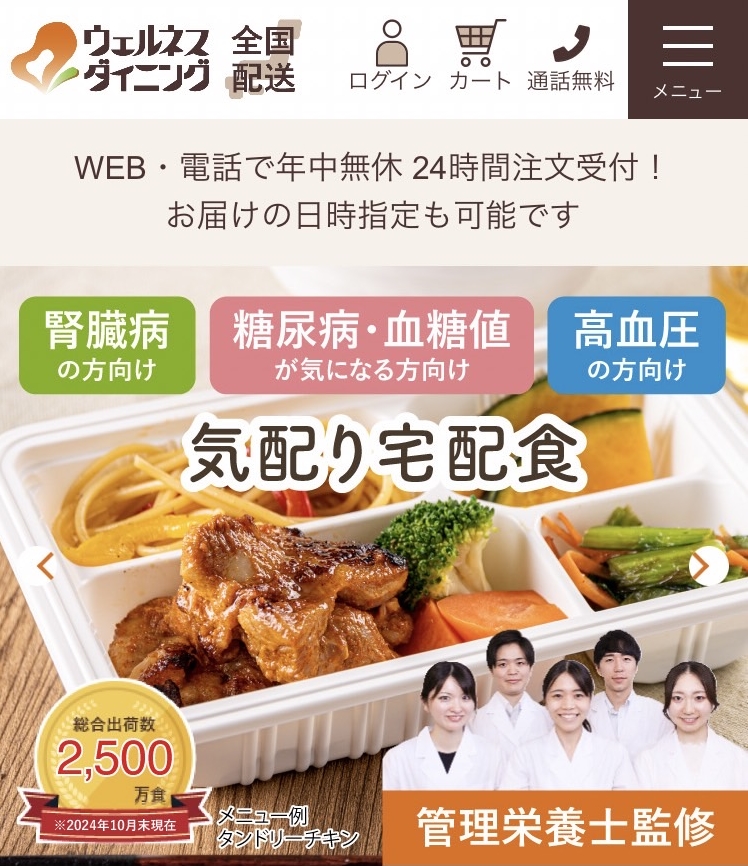The image size is (748, 866).
Task: Open the ログイン account page
Action: coord(390,58)
